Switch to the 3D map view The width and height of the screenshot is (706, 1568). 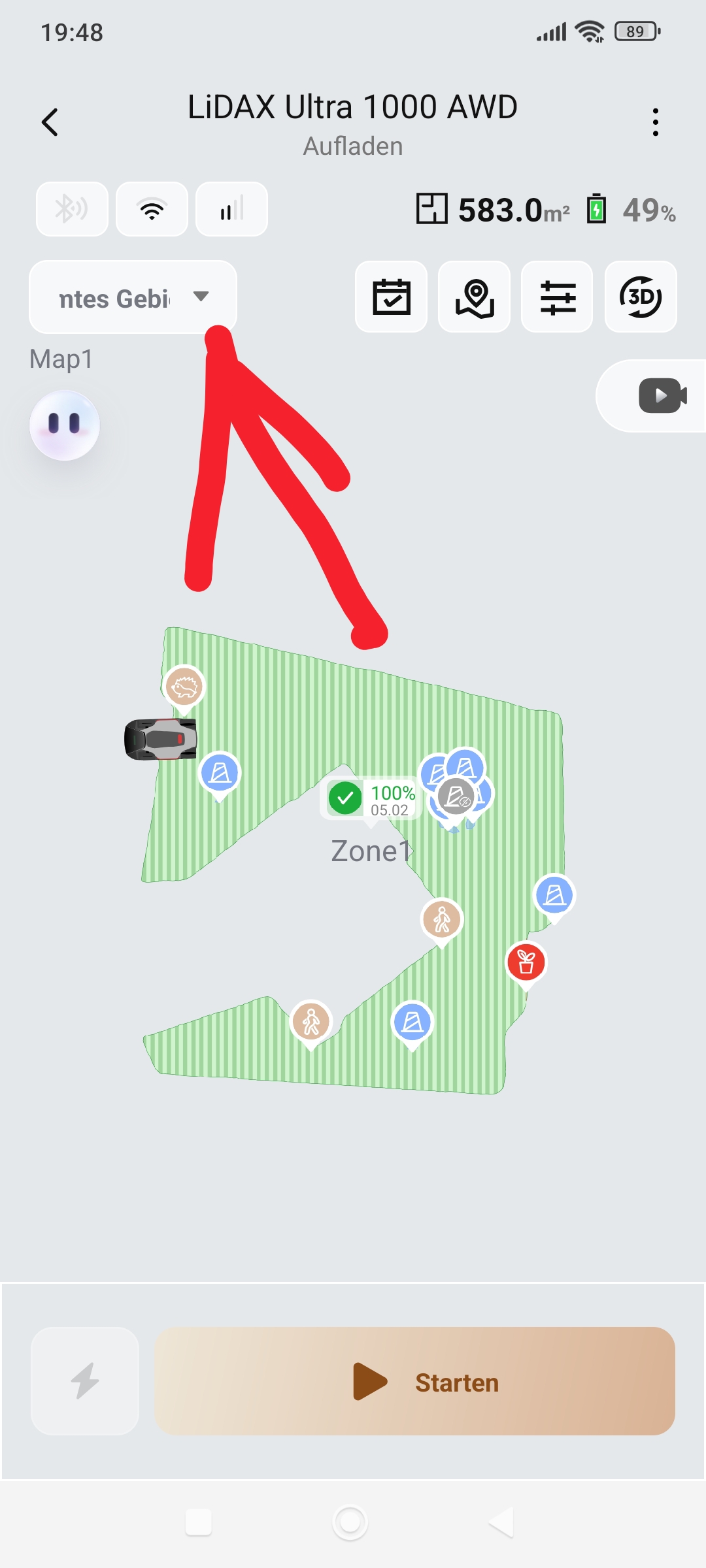(641, 297)
